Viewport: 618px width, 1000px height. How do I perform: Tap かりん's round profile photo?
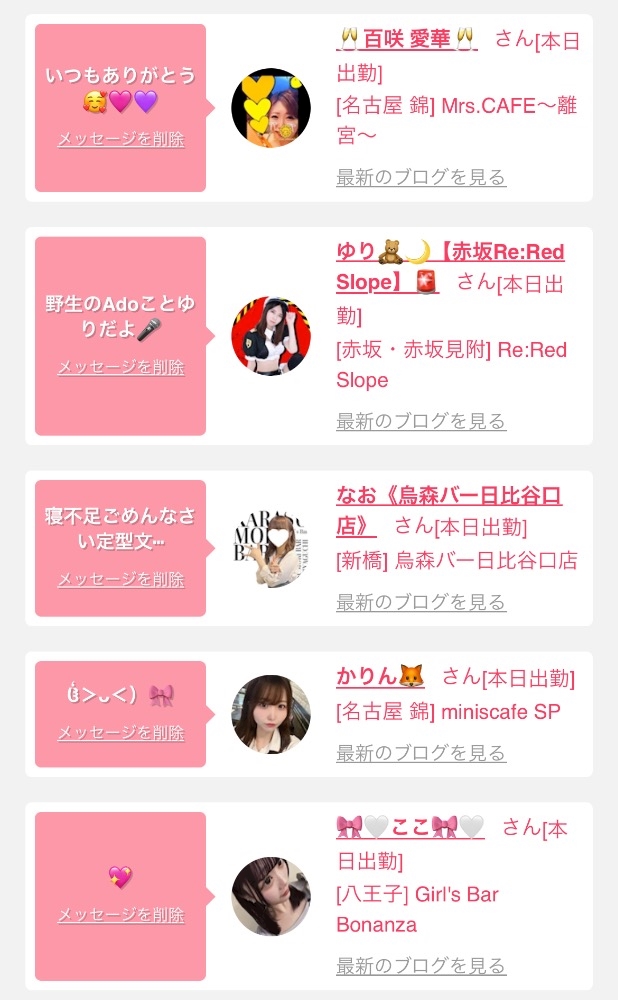(271, 714)
